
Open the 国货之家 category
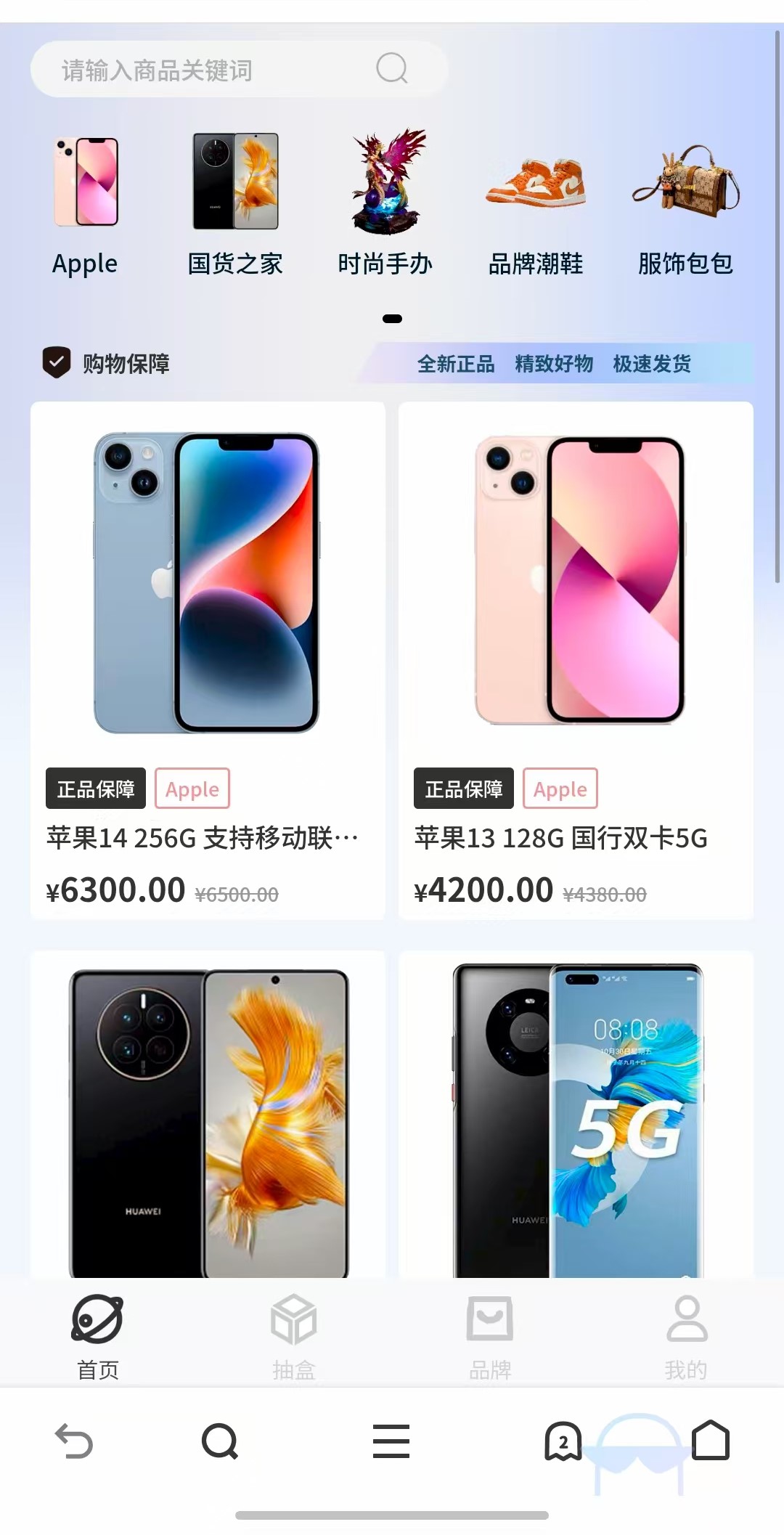(235, 205)
